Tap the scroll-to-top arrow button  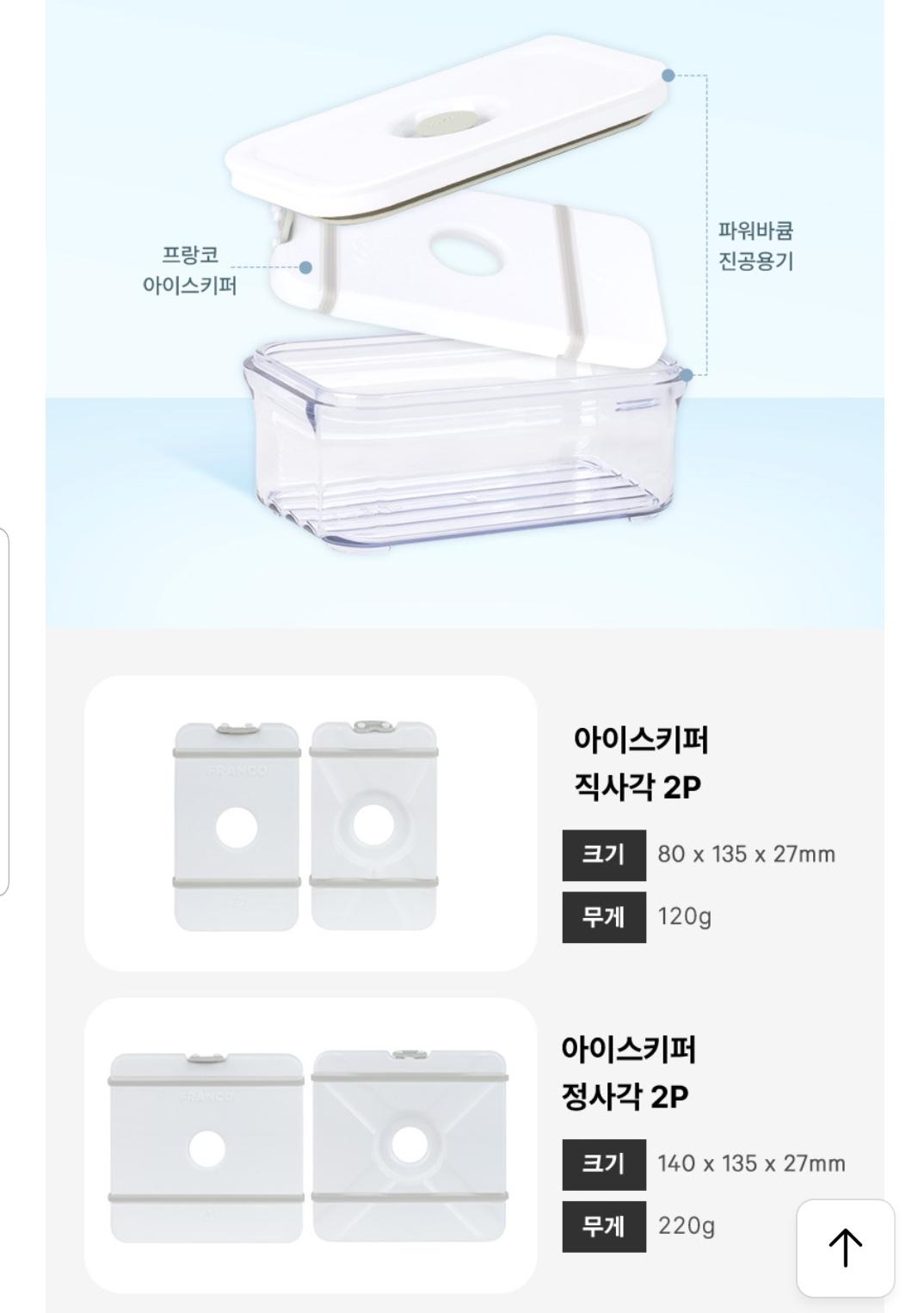click(845, 1248)
